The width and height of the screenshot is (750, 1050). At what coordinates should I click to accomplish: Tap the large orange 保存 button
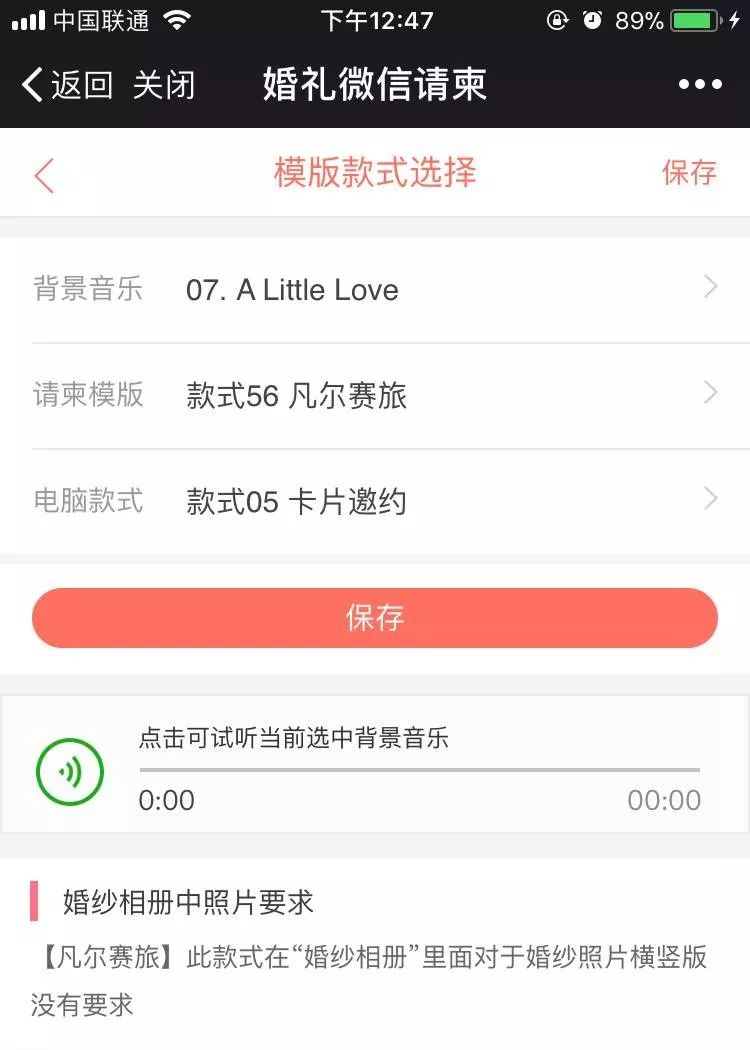click(x=375, y=618)
